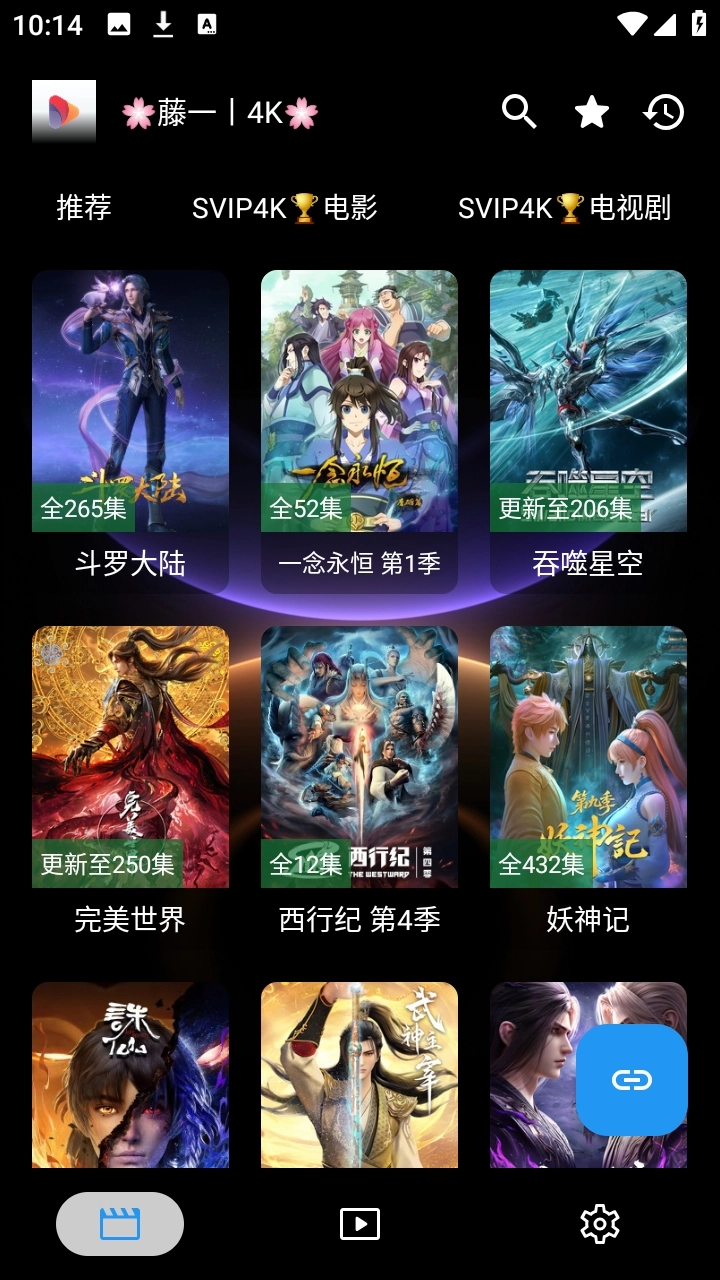The width and height of the screenshot is (720, 1280).
Task: Select the SVIP4K电视剧 tab
Action: [x=565, y=208]
